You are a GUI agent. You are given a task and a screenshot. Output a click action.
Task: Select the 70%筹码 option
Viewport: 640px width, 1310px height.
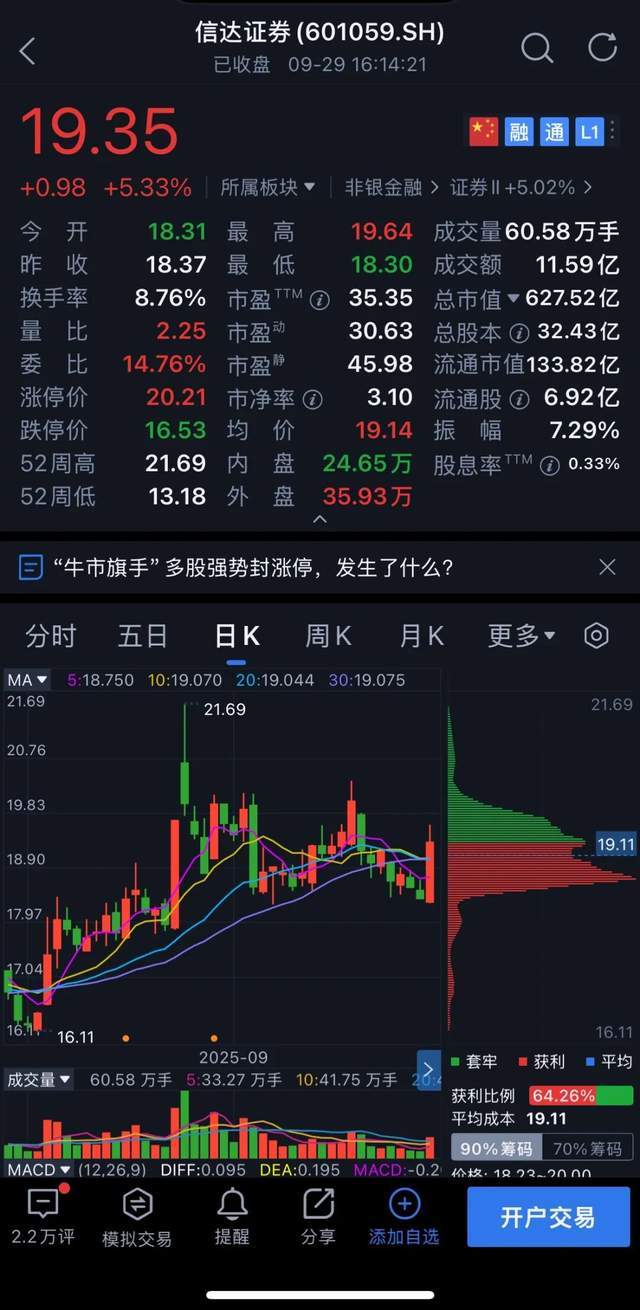(587, 1148)
